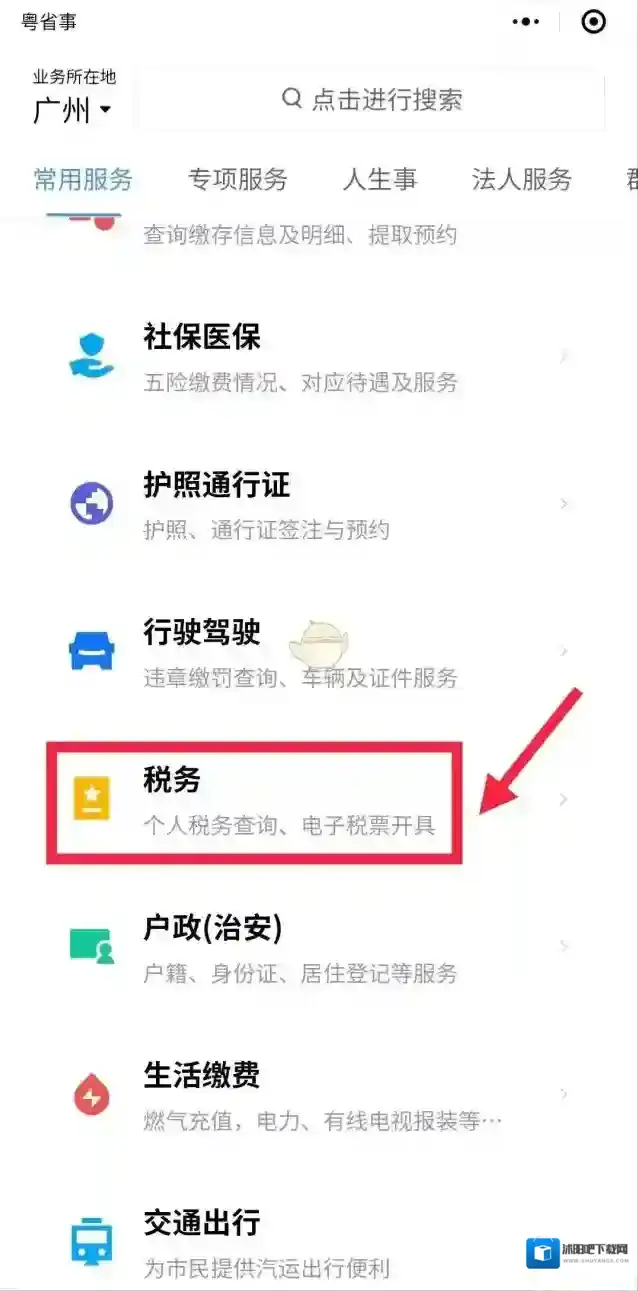Switch to the 专项服务 tab

(x=237, y=179)
